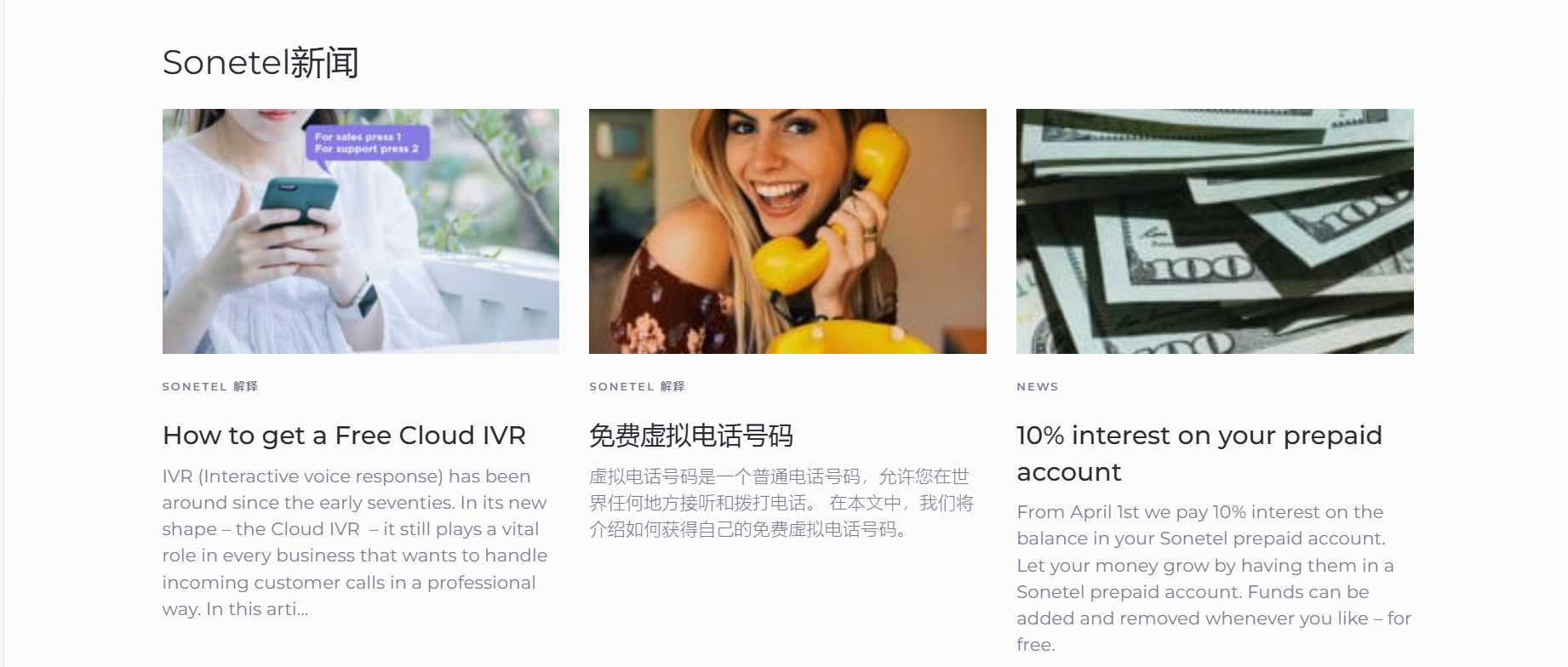Open the dollar bills article image
Image resolution: width=1568 pixels, height=667 pixels.
[x=1215, y=231]
